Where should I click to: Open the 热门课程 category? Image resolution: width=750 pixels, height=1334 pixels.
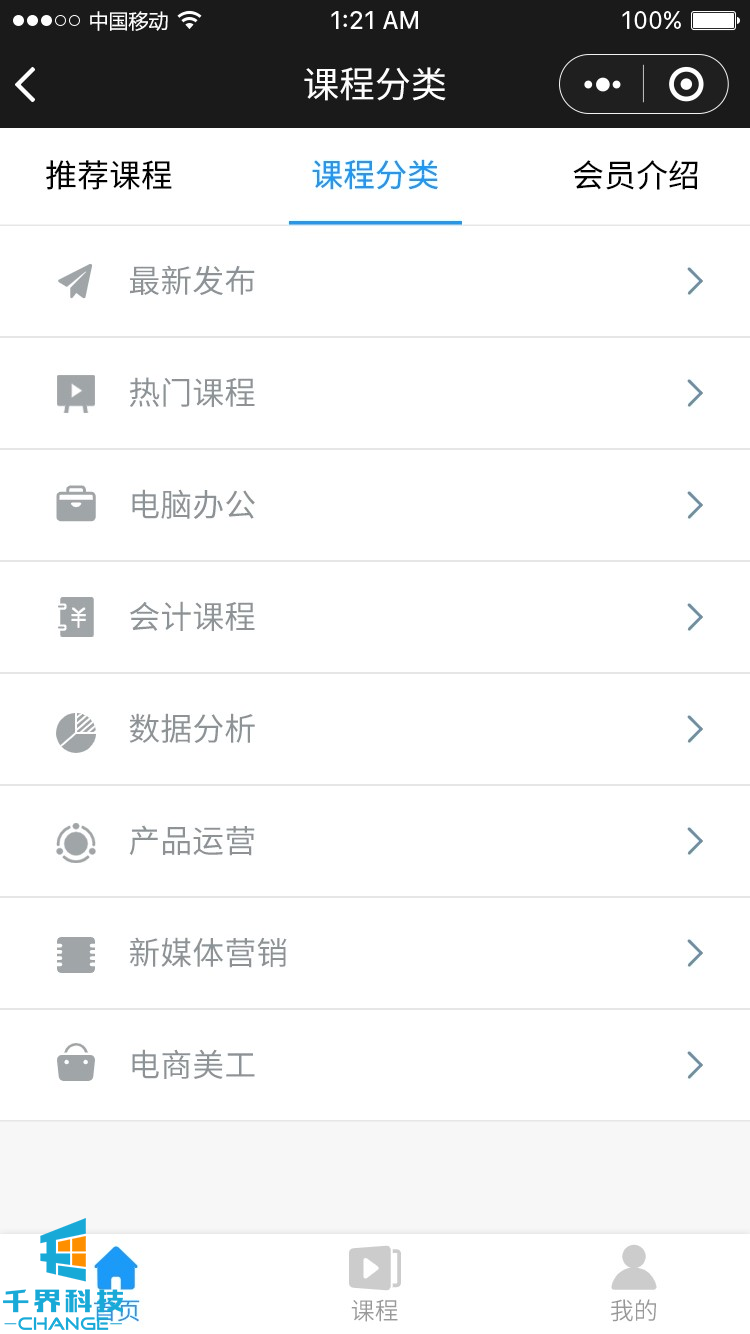pyautogui.click(x=375, y=394)
